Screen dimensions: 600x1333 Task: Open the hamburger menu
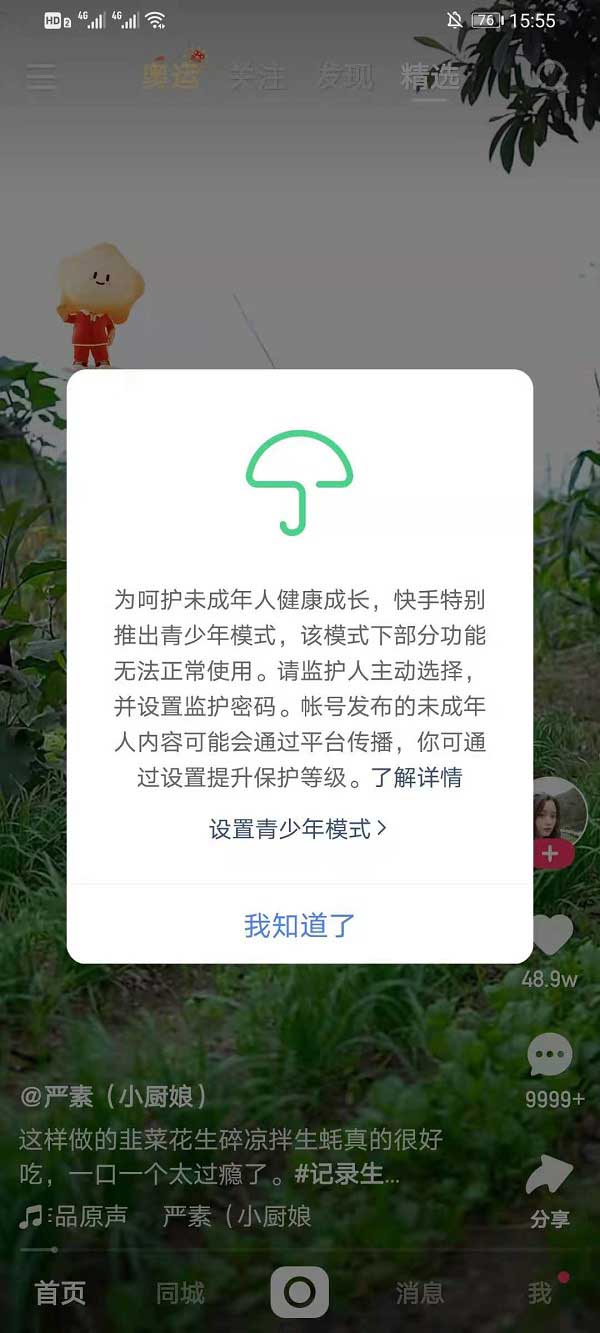pyautogui.click(x=41, y=77)
